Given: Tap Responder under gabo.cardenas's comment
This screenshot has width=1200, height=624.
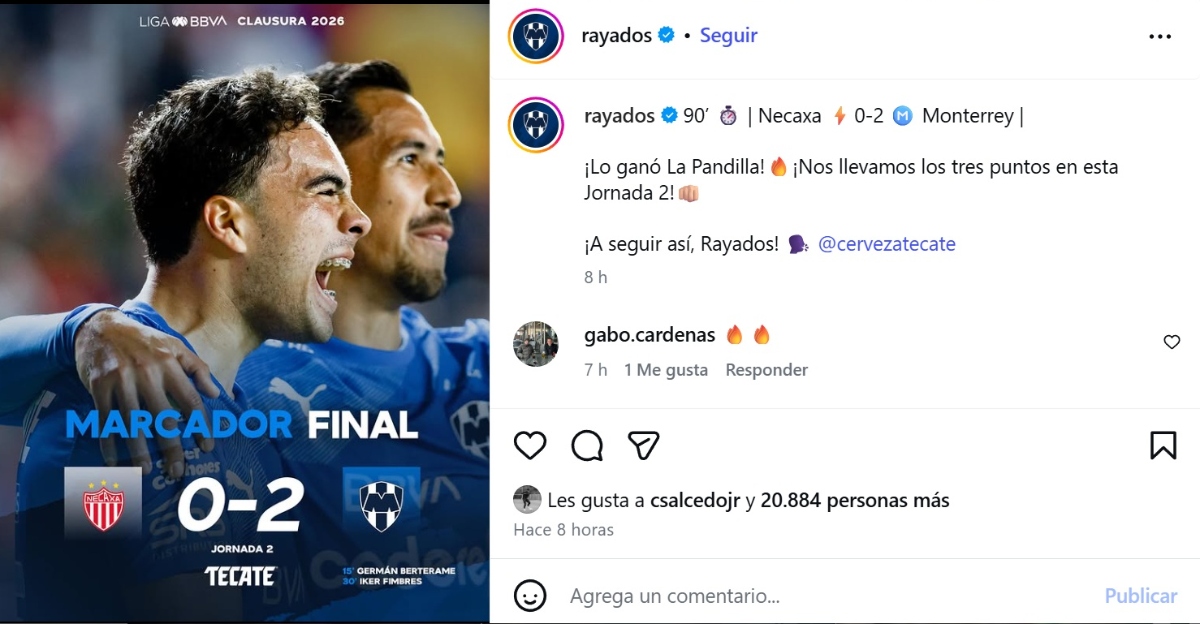Looking at the screenshot, I should tap(766, 370).
